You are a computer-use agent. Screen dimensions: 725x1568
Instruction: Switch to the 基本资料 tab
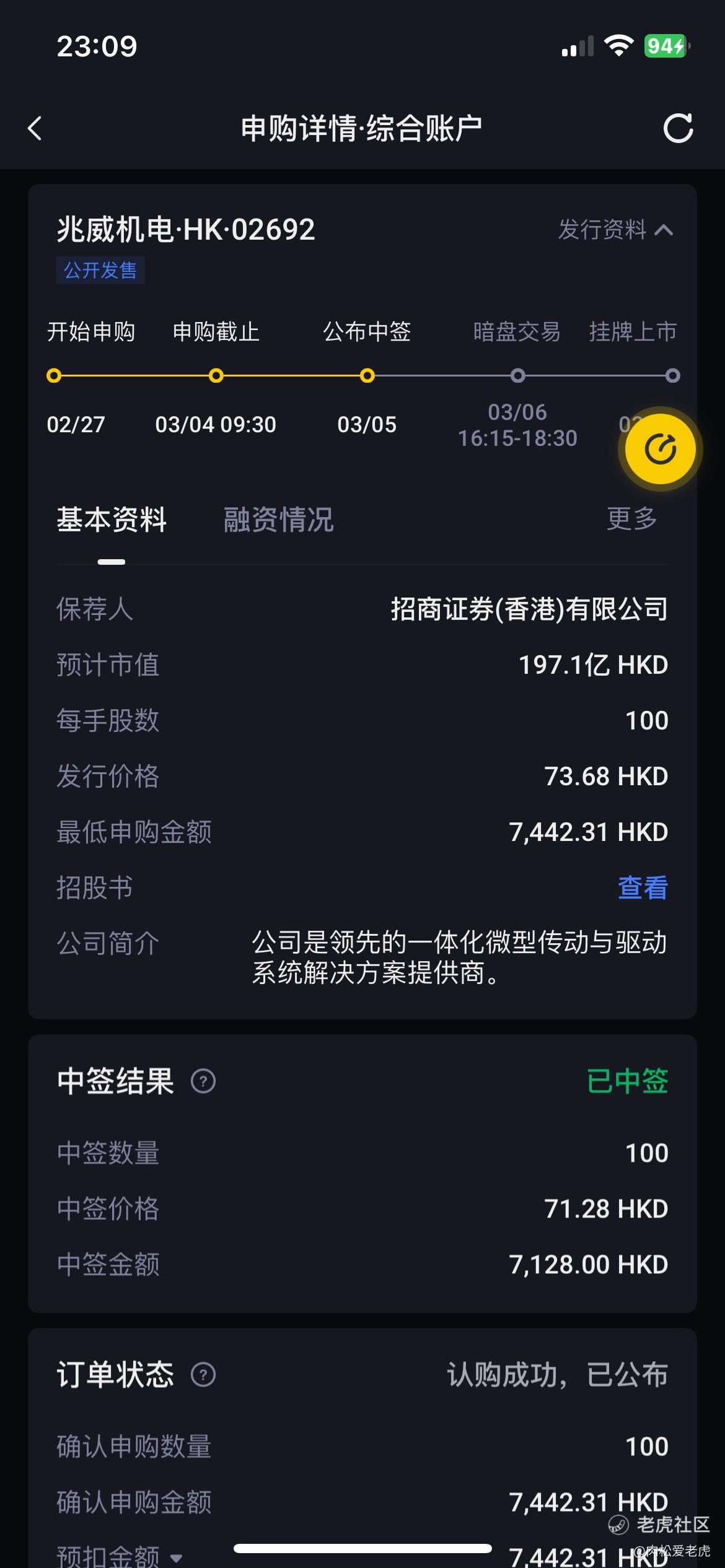tap(112, 520)
